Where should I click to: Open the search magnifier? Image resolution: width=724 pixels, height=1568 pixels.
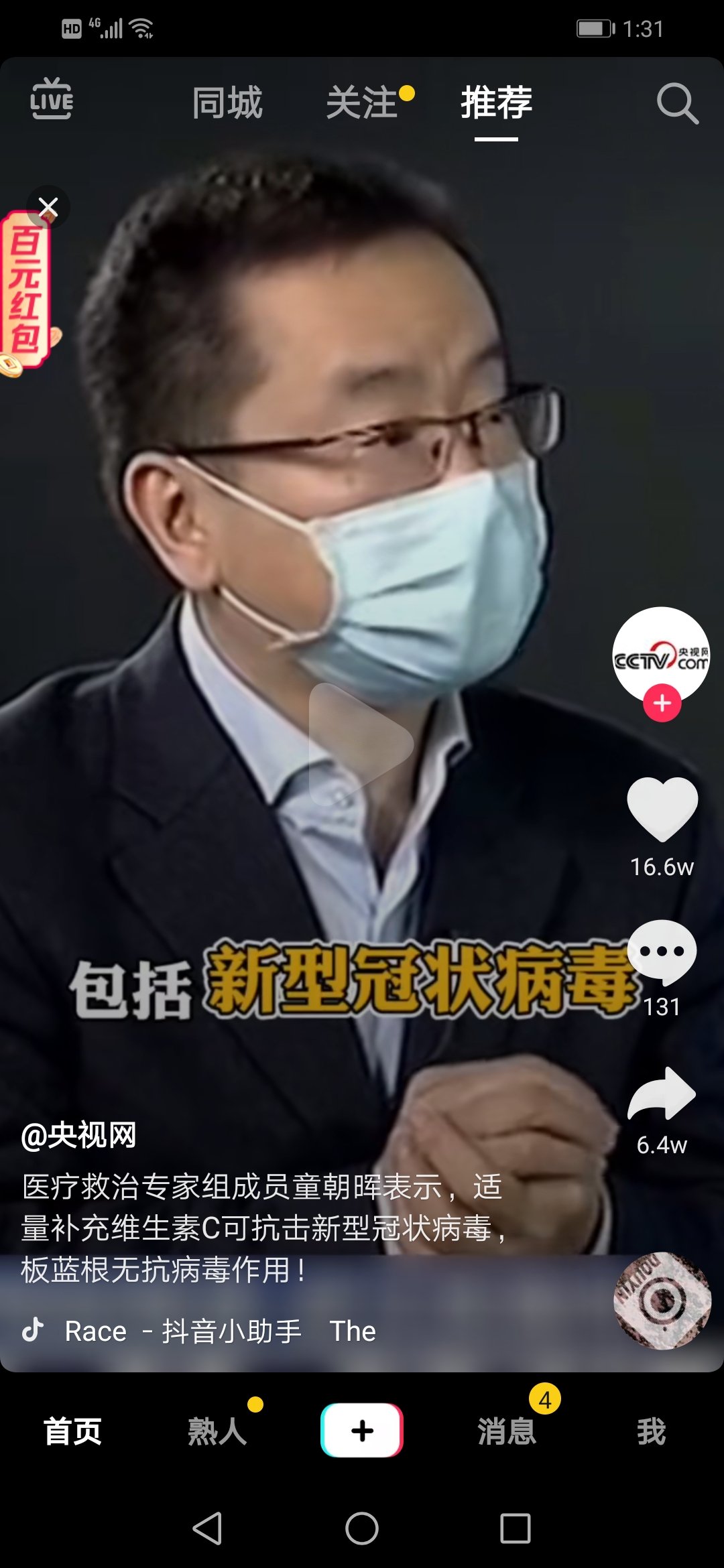[x=677, y=104]
